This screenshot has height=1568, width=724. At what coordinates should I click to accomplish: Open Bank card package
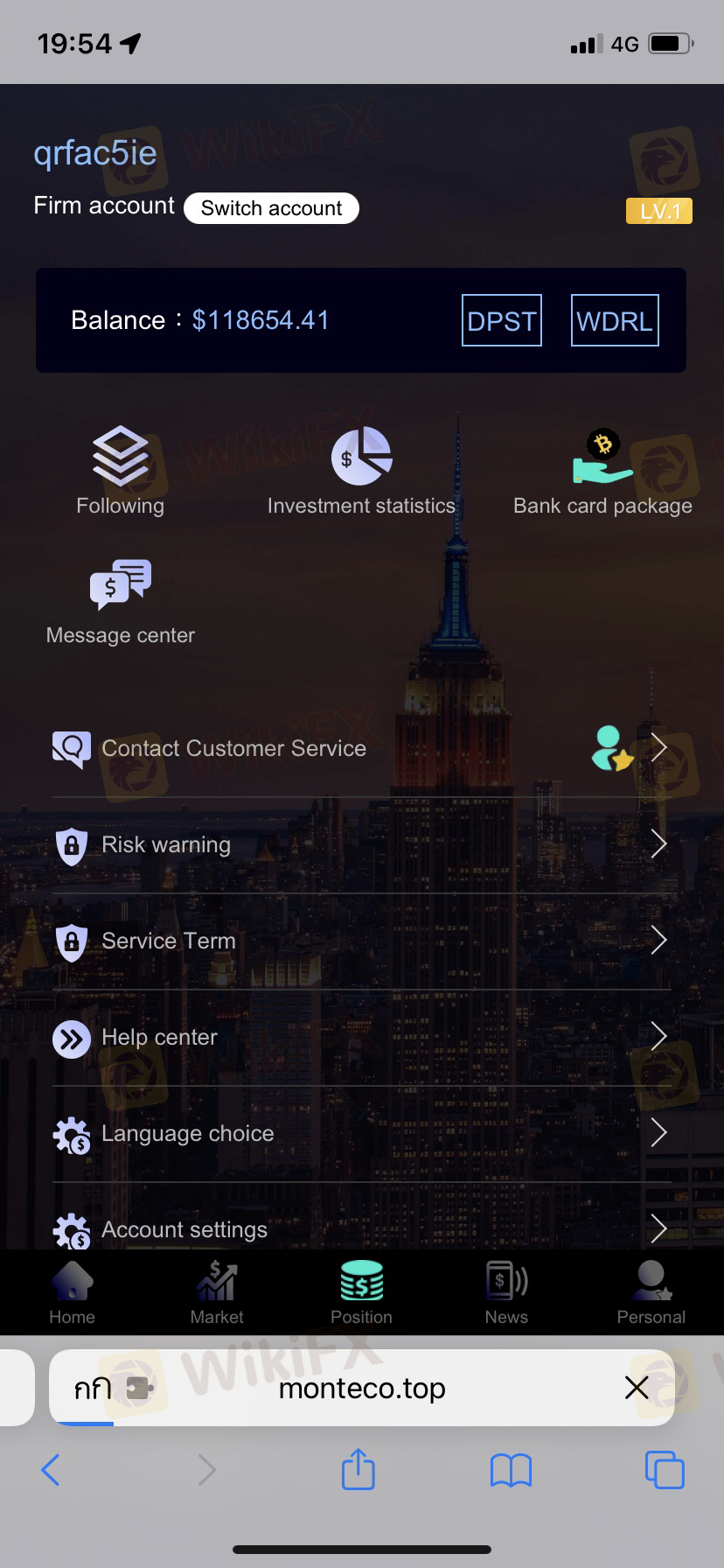tap(602, 471)
